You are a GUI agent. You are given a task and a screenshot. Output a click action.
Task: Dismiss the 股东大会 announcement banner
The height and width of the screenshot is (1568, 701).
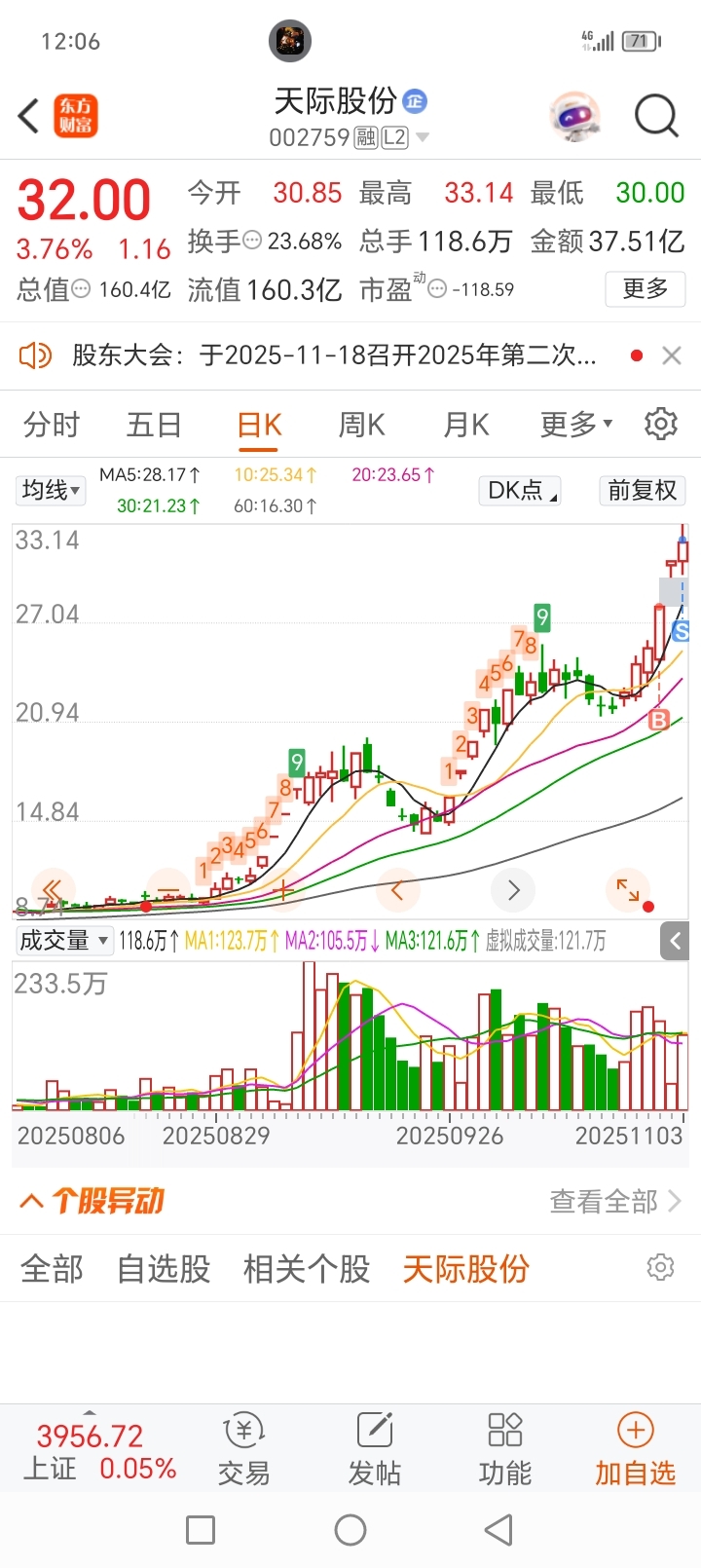(672, 355)
